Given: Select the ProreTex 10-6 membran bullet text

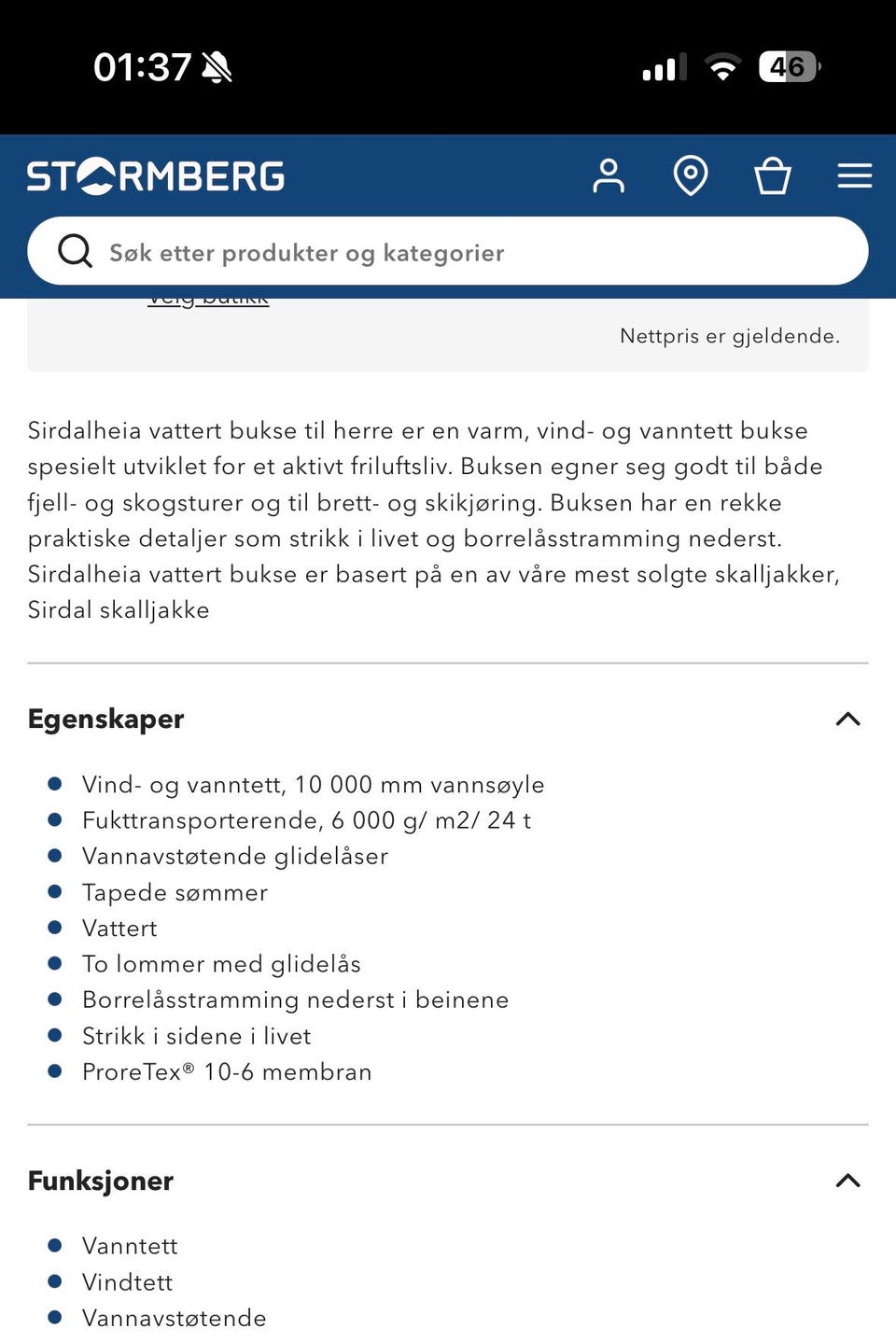Looking at the screenshot, I should point(227,1071).
